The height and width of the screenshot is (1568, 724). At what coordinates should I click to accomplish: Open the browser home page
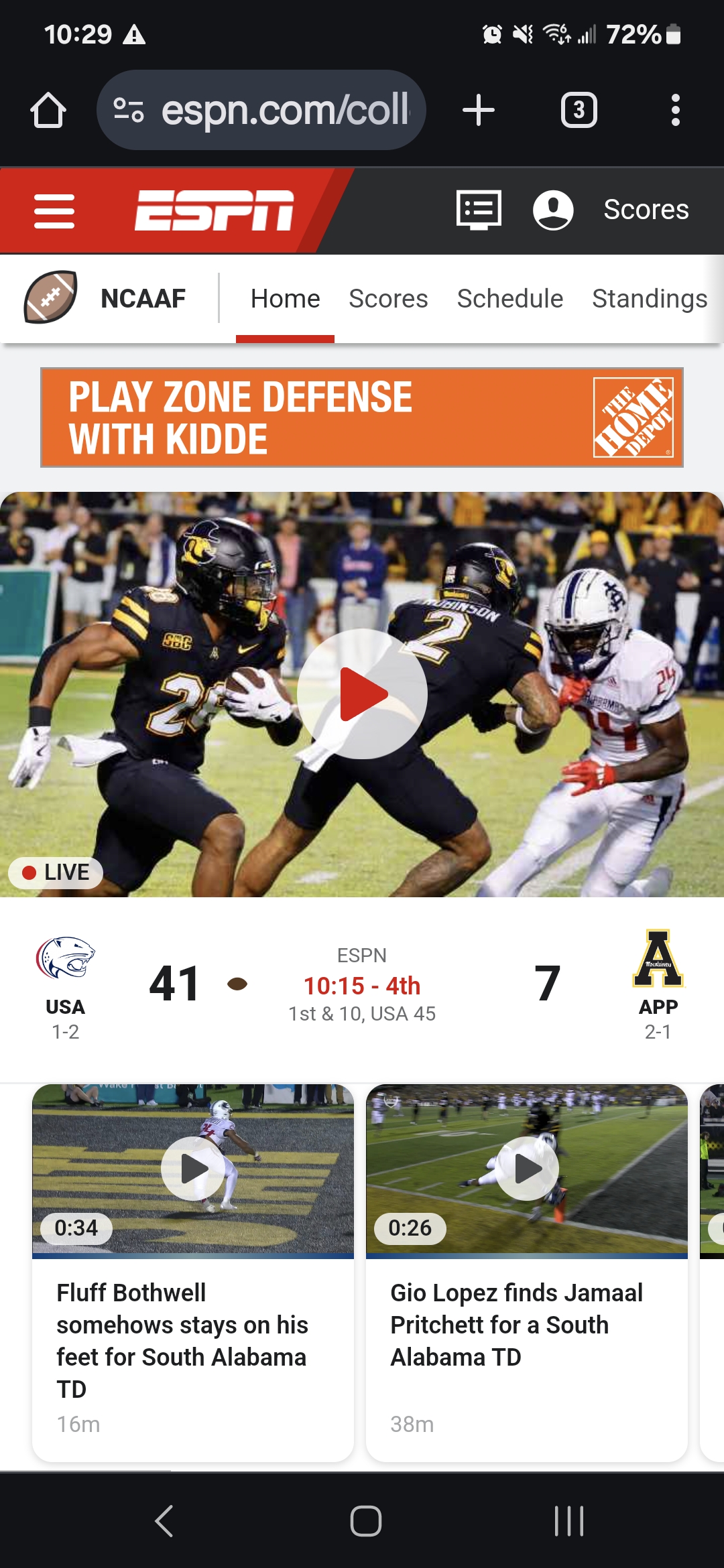tap(48, 110)
